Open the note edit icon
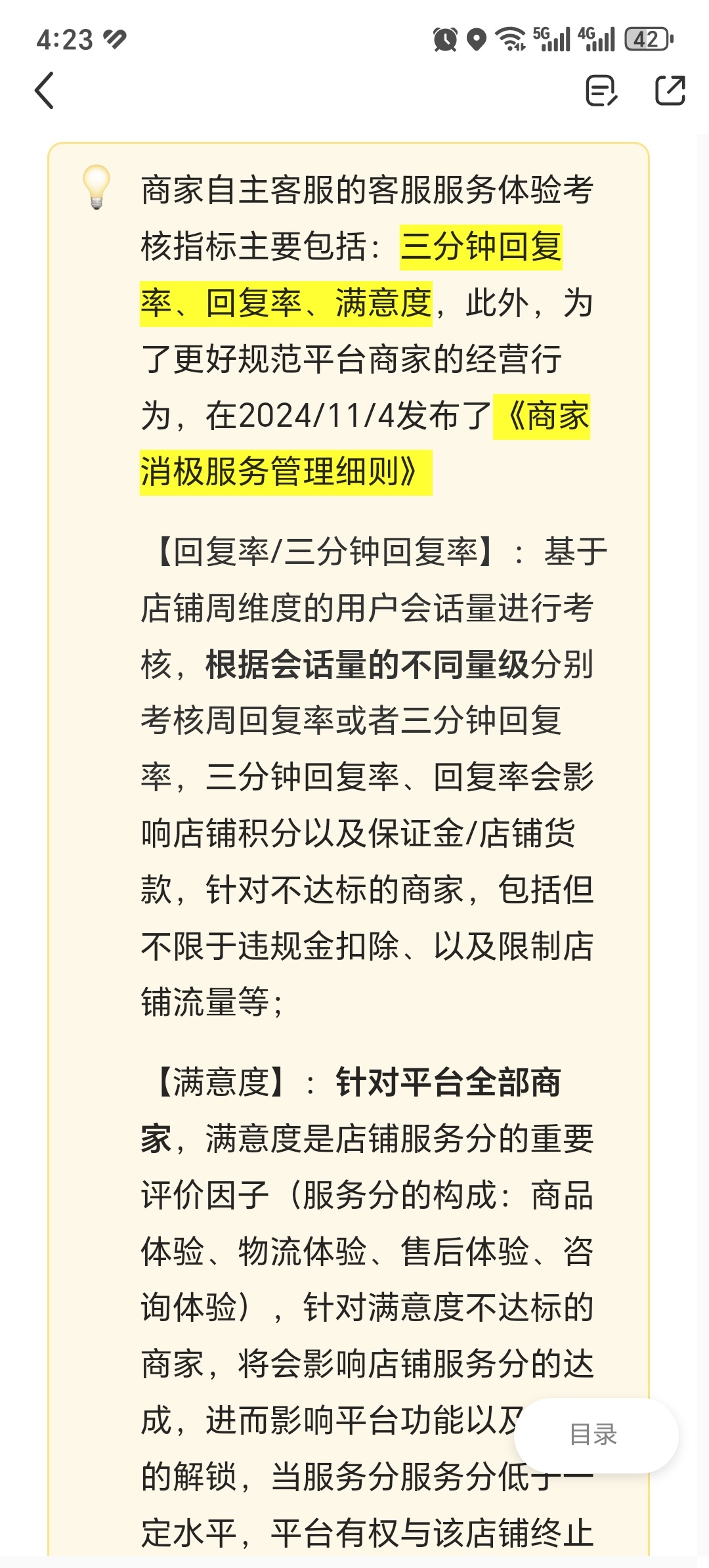Image resolution: width=709 pixels, height=1568 pixels. pos(601,91)
